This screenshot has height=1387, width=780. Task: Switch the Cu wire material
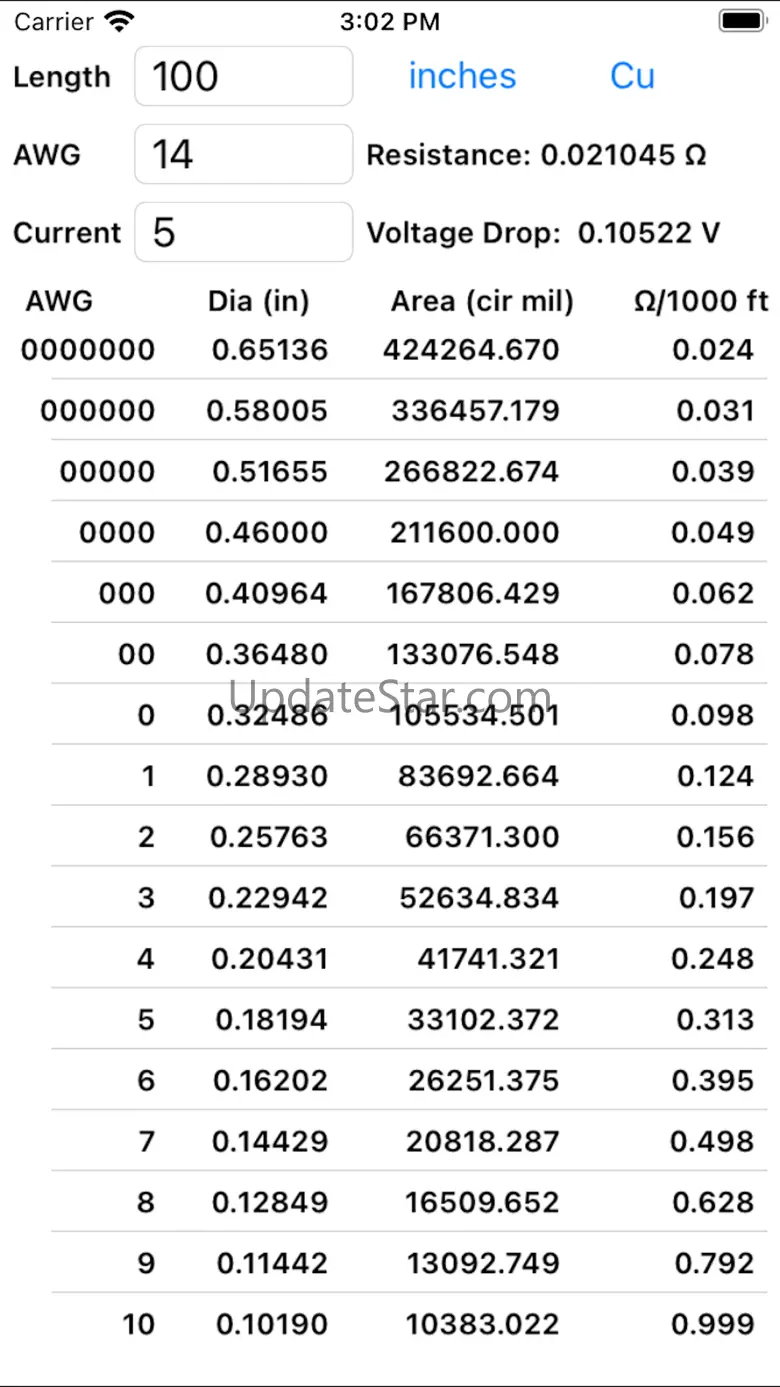[632, 76]
